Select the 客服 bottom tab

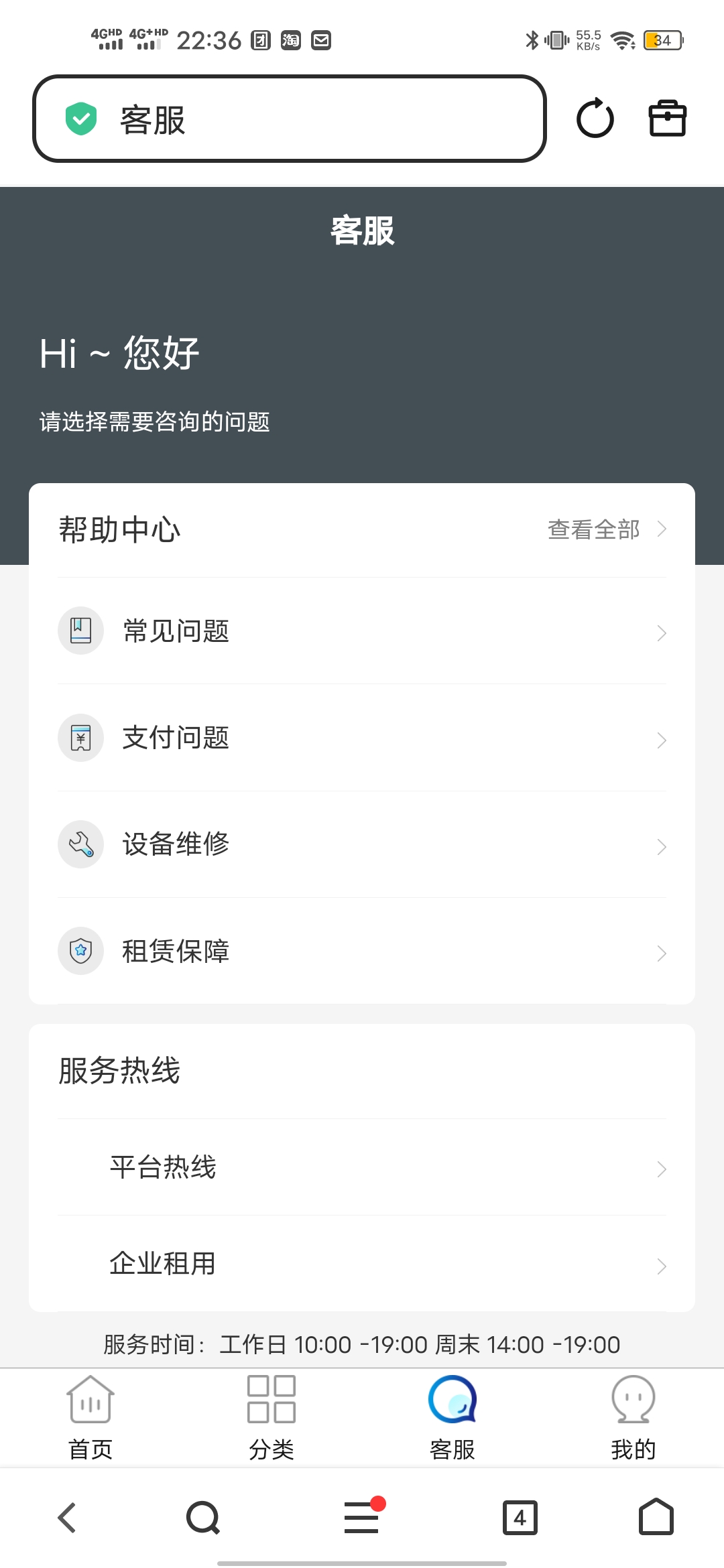pos(452,1417)
